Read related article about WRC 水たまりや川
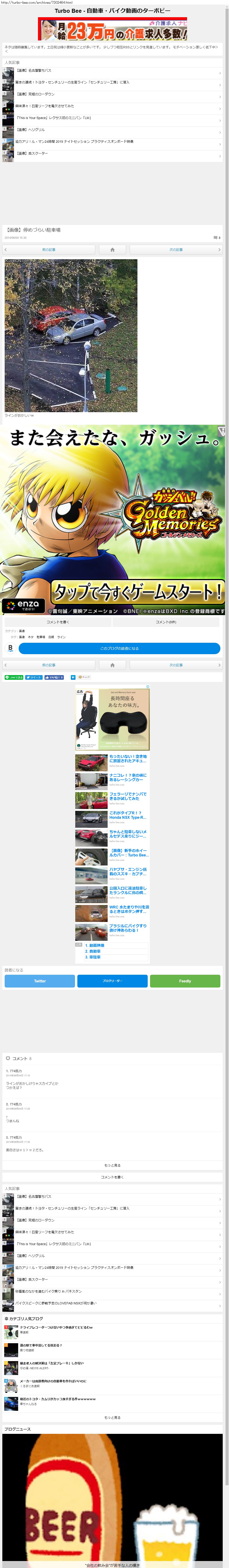This screenshot has height=1568, width=229. click(128, 909)
